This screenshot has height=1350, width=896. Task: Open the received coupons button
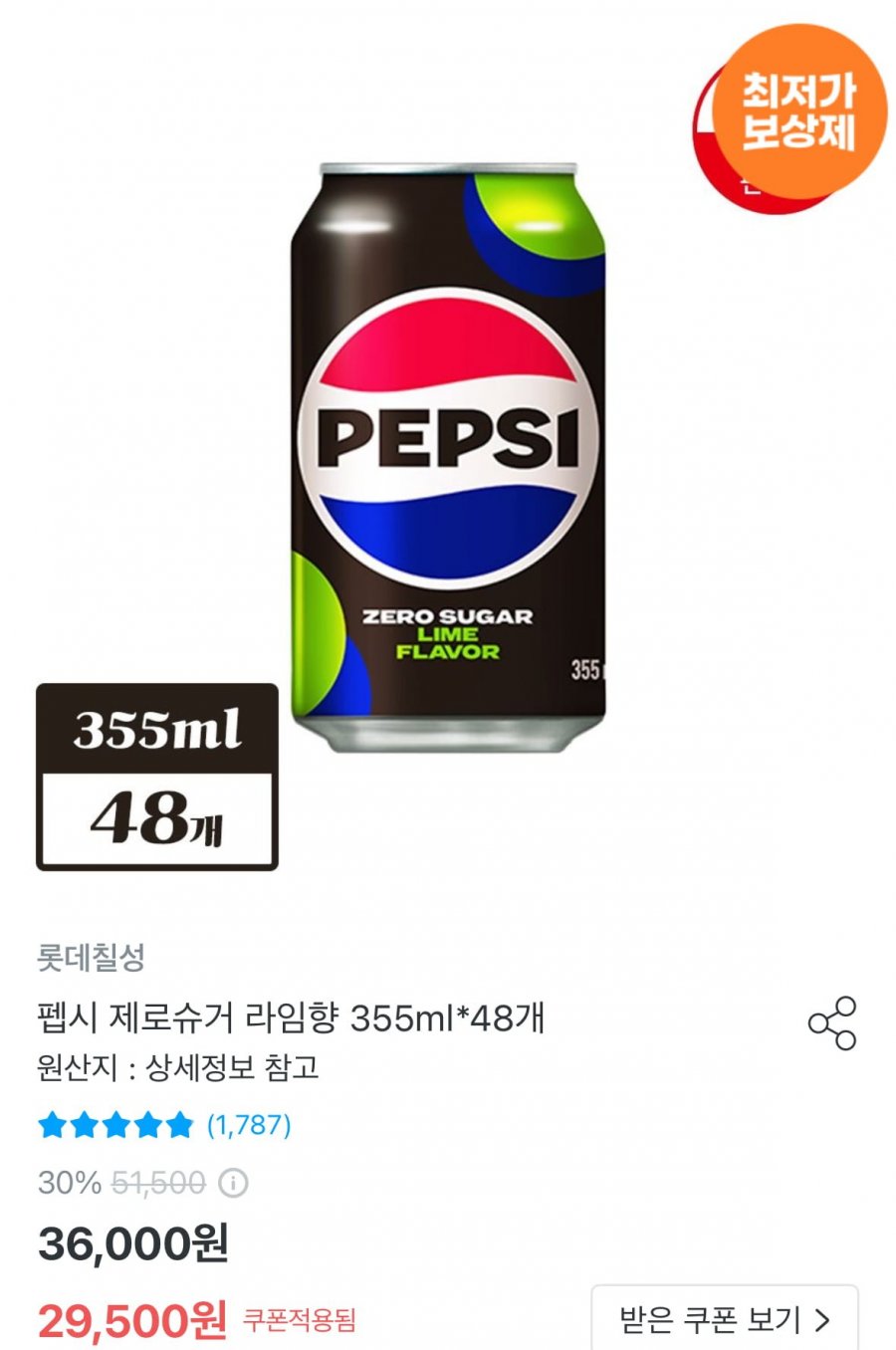[x=724, y=1319]
